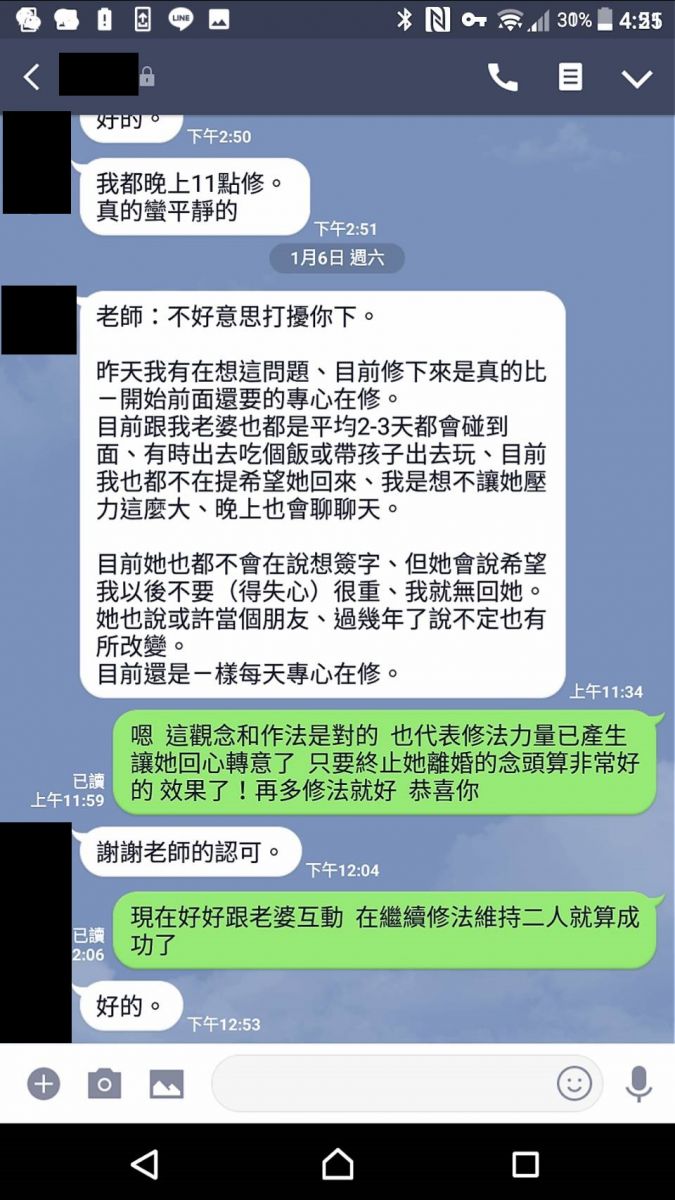675x1200 pixels.
Task: Open the chat notes icon
Action: click(570, 77)
